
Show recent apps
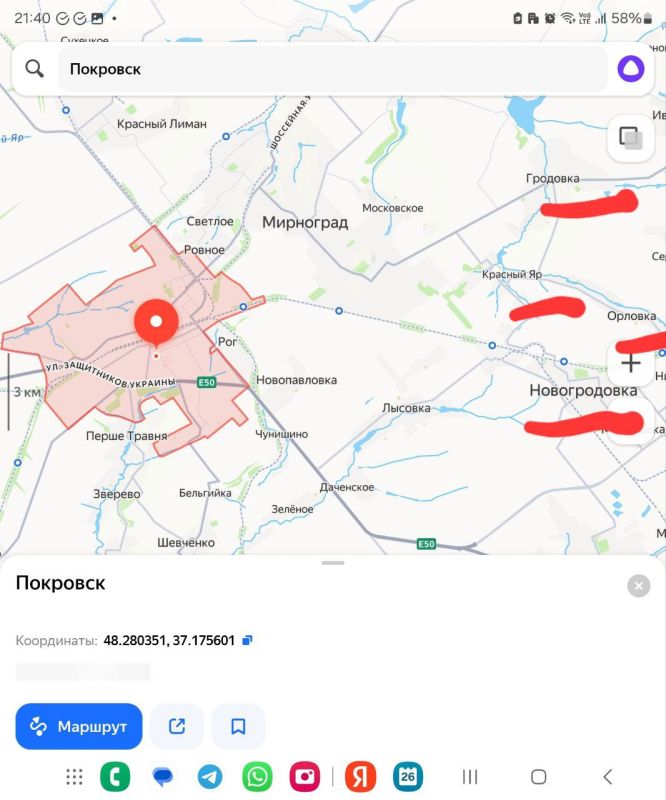[x=470, y=777]
